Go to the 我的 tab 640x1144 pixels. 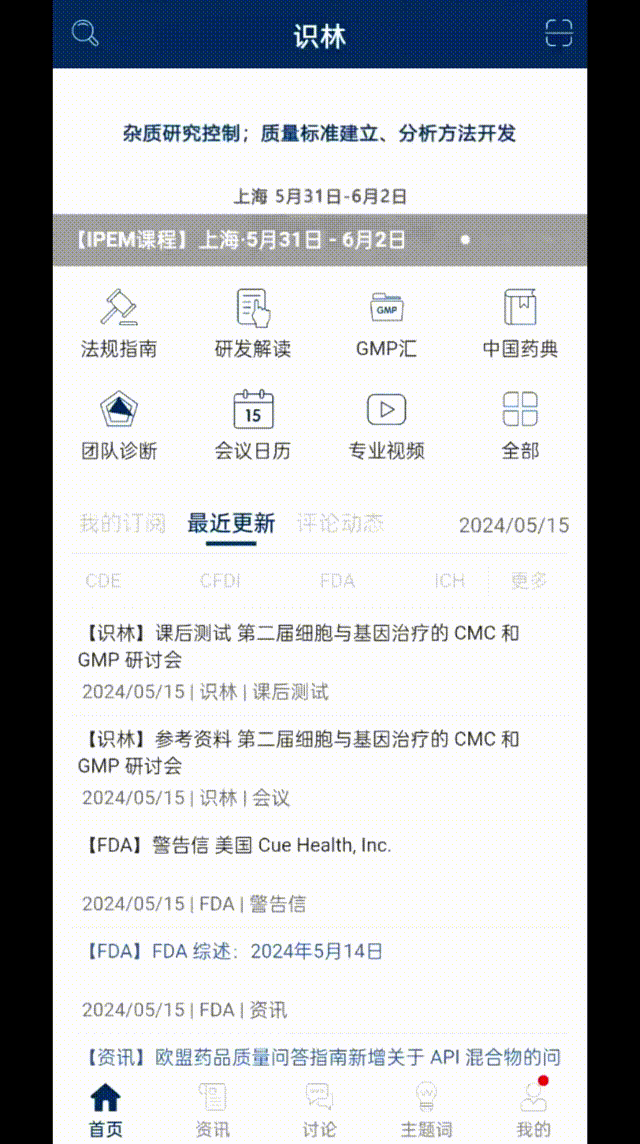533,1110
